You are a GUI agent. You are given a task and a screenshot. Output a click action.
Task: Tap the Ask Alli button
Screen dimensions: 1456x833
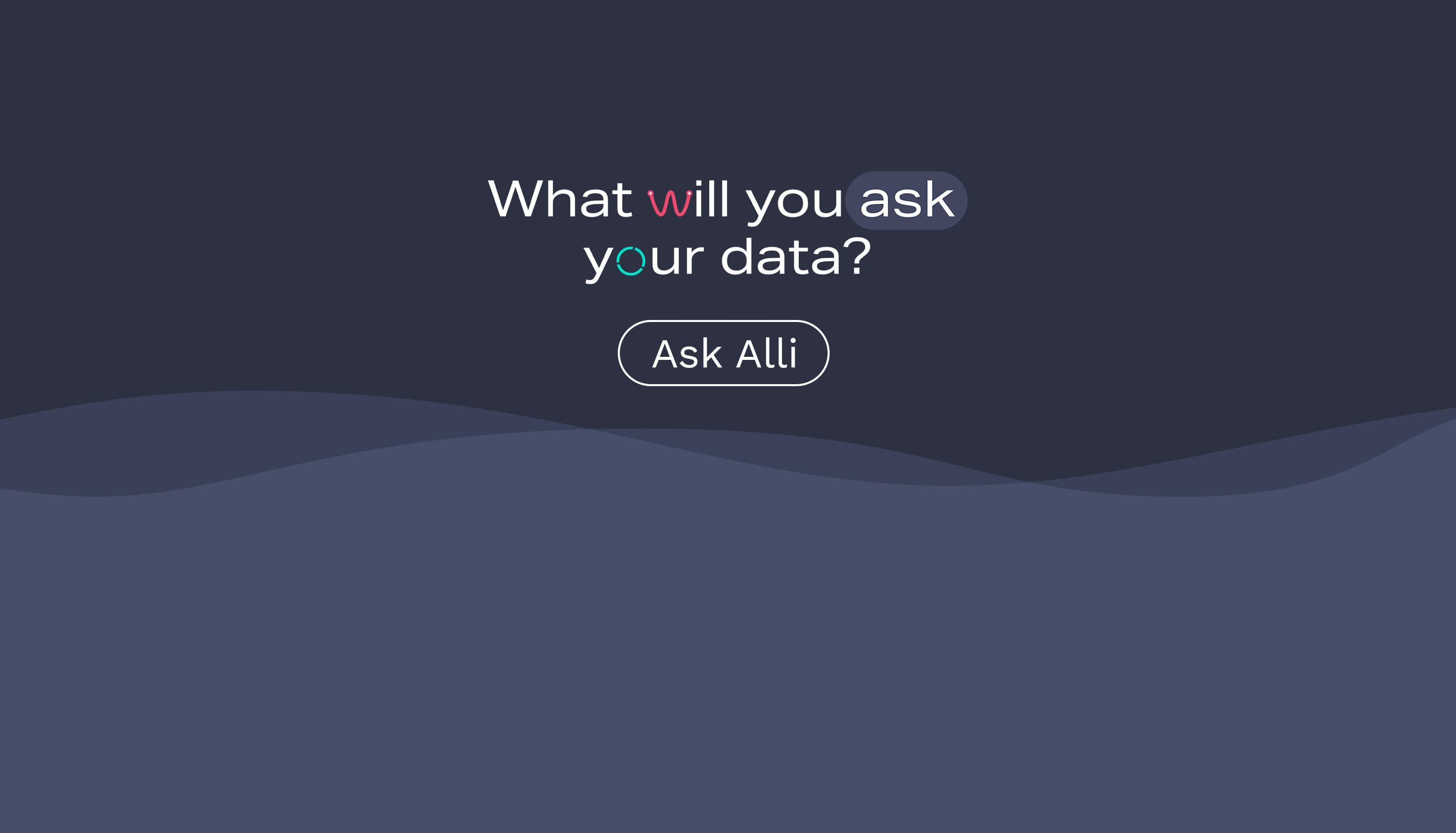pos(723,353)
